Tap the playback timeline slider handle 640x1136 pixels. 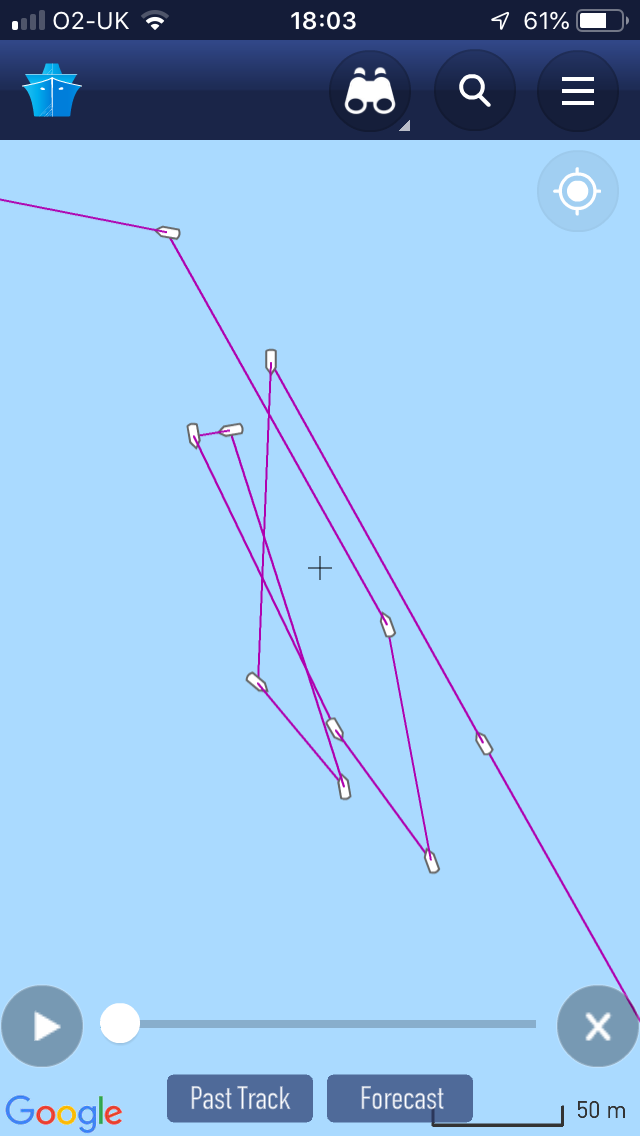point(120,1023)
